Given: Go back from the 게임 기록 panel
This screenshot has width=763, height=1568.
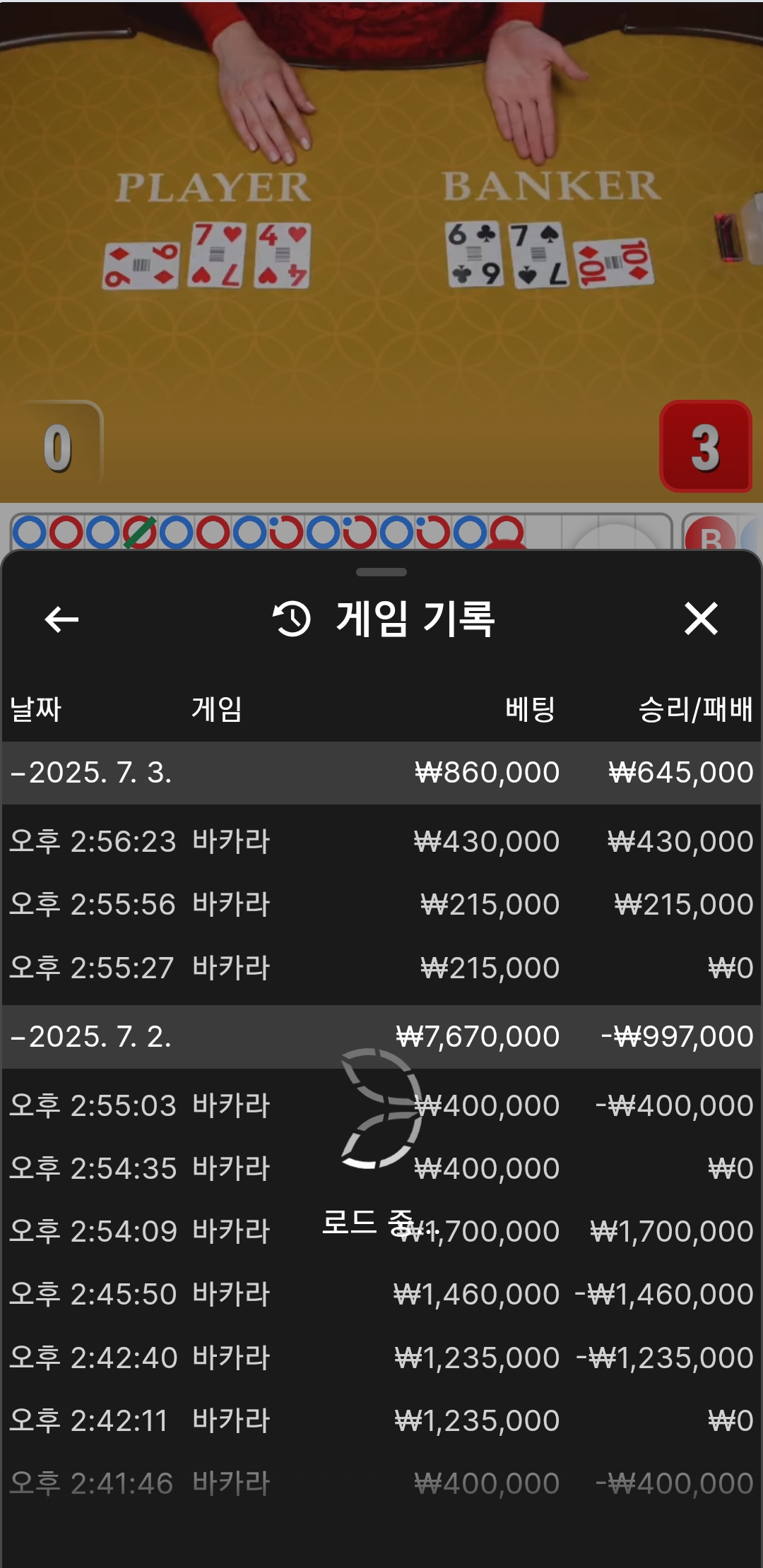Looking at the screenshot, I should coord(61,619).
